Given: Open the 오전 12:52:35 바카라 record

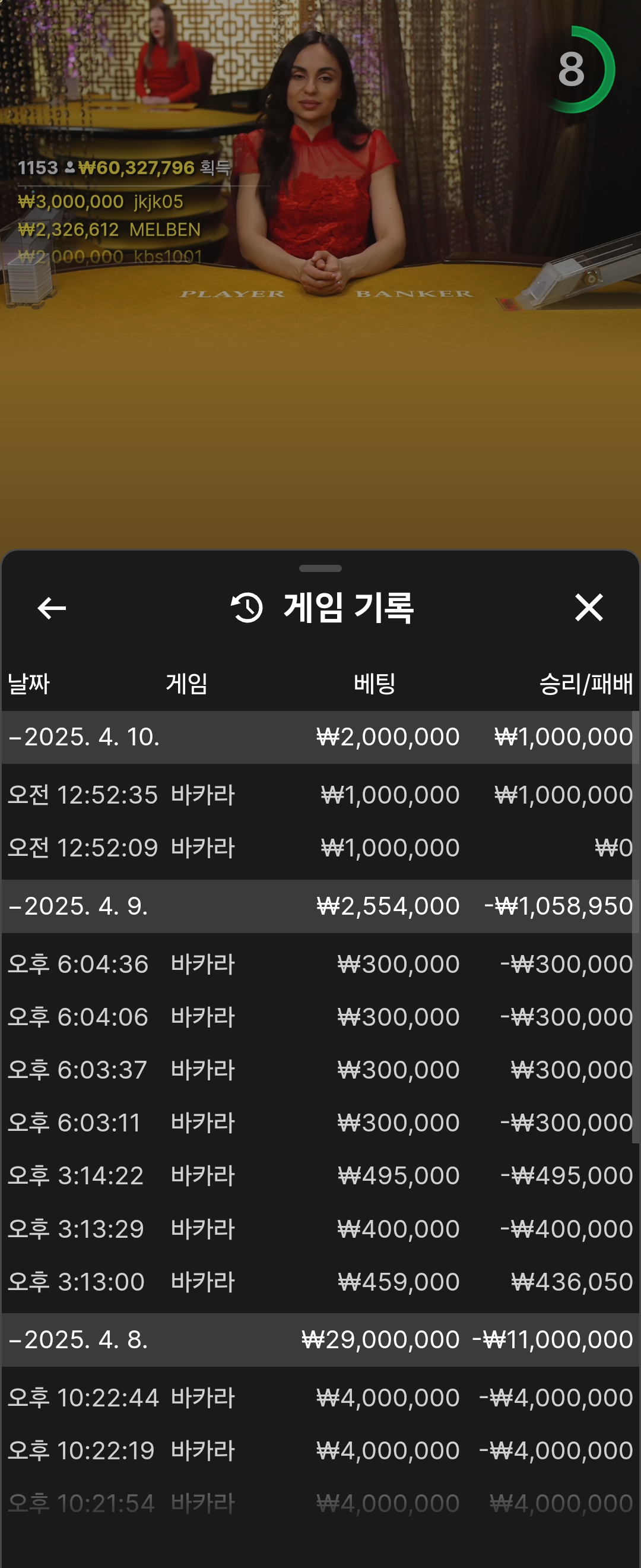Looking at the screenshot, I should click(x=320, y=795).
